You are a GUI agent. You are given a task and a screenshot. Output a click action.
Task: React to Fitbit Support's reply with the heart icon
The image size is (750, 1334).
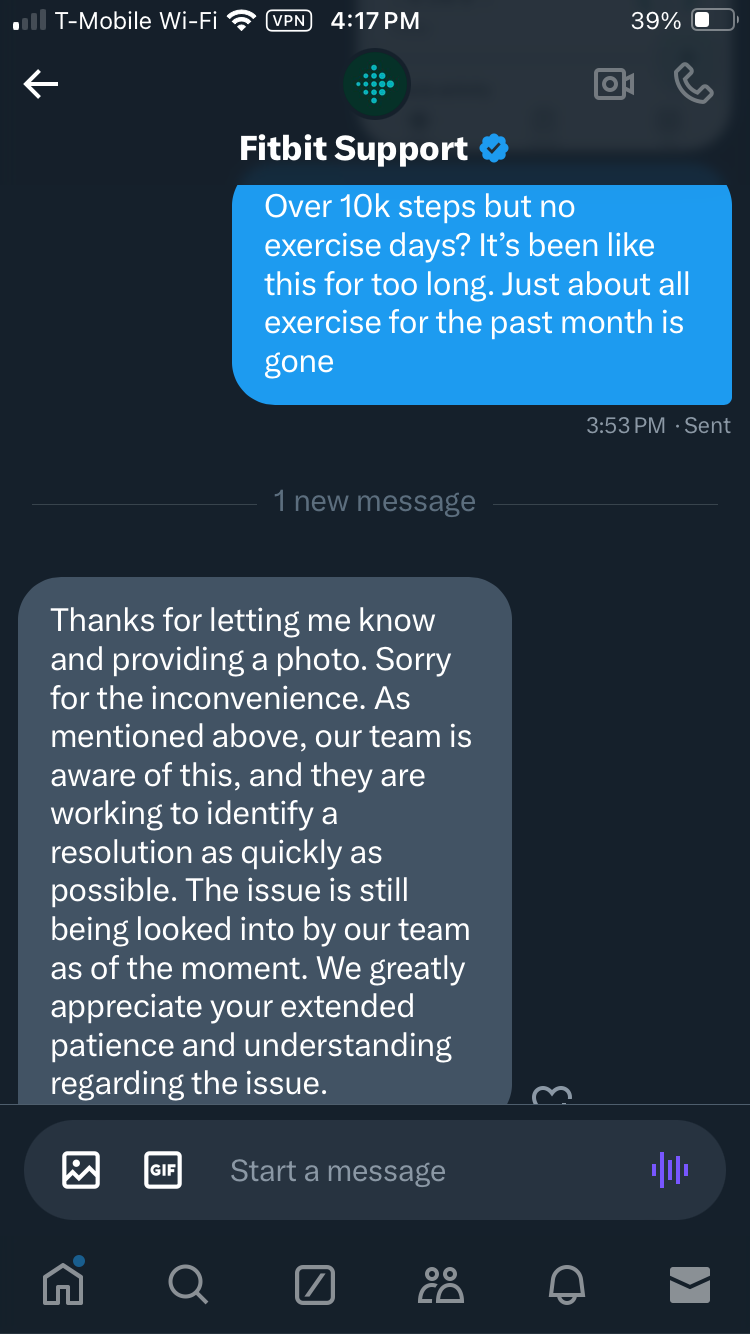click(551, 1094)
